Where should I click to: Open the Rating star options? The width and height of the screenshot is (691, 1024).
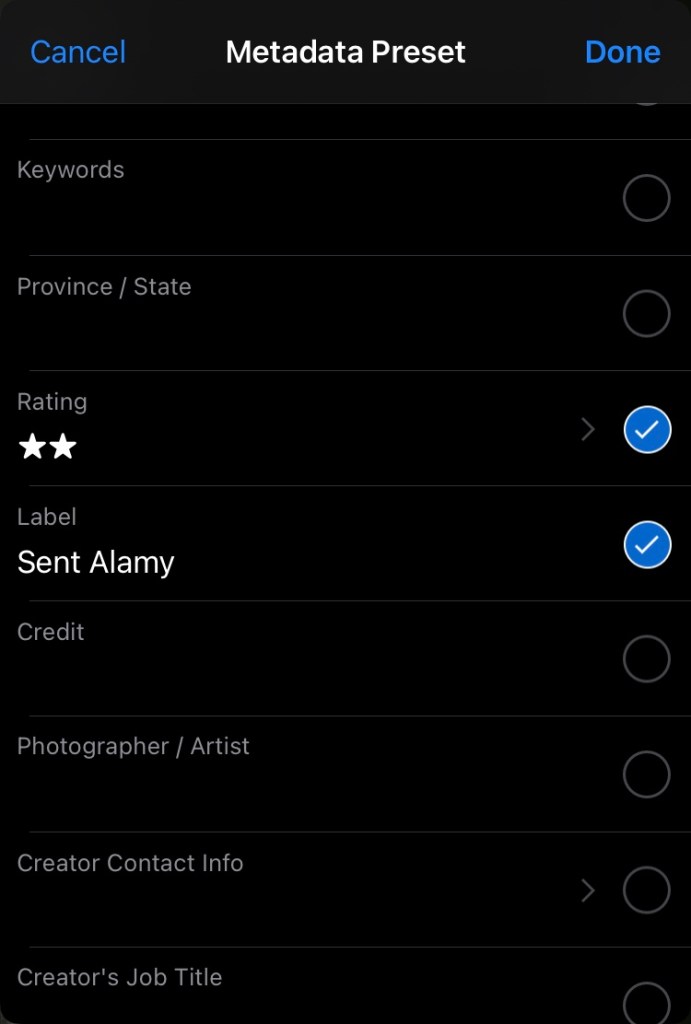(x=588, y=430)
